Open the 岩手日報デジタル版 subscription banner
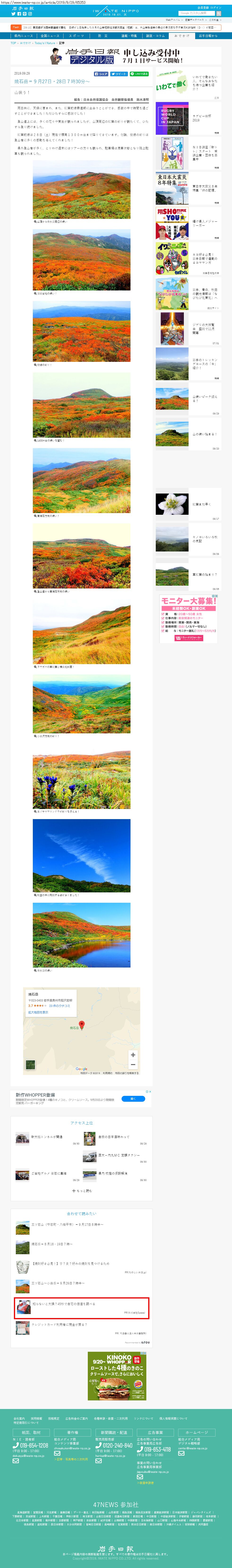Image resolution: width=232 pixels, height=1568 pixels. click(x=116, y=57)
